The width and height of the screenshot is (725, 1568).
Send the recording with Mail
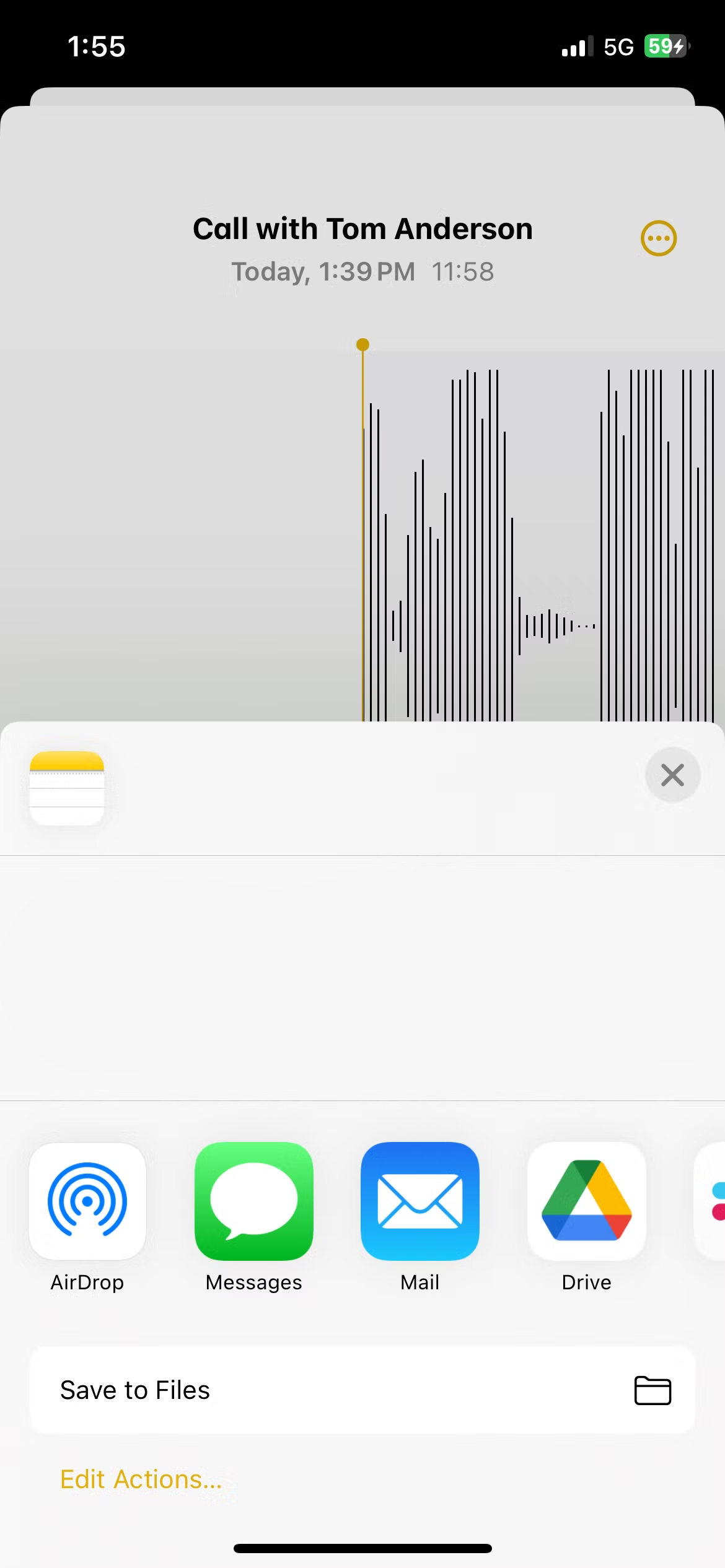pyautogui.click(x=420, y=1201)
